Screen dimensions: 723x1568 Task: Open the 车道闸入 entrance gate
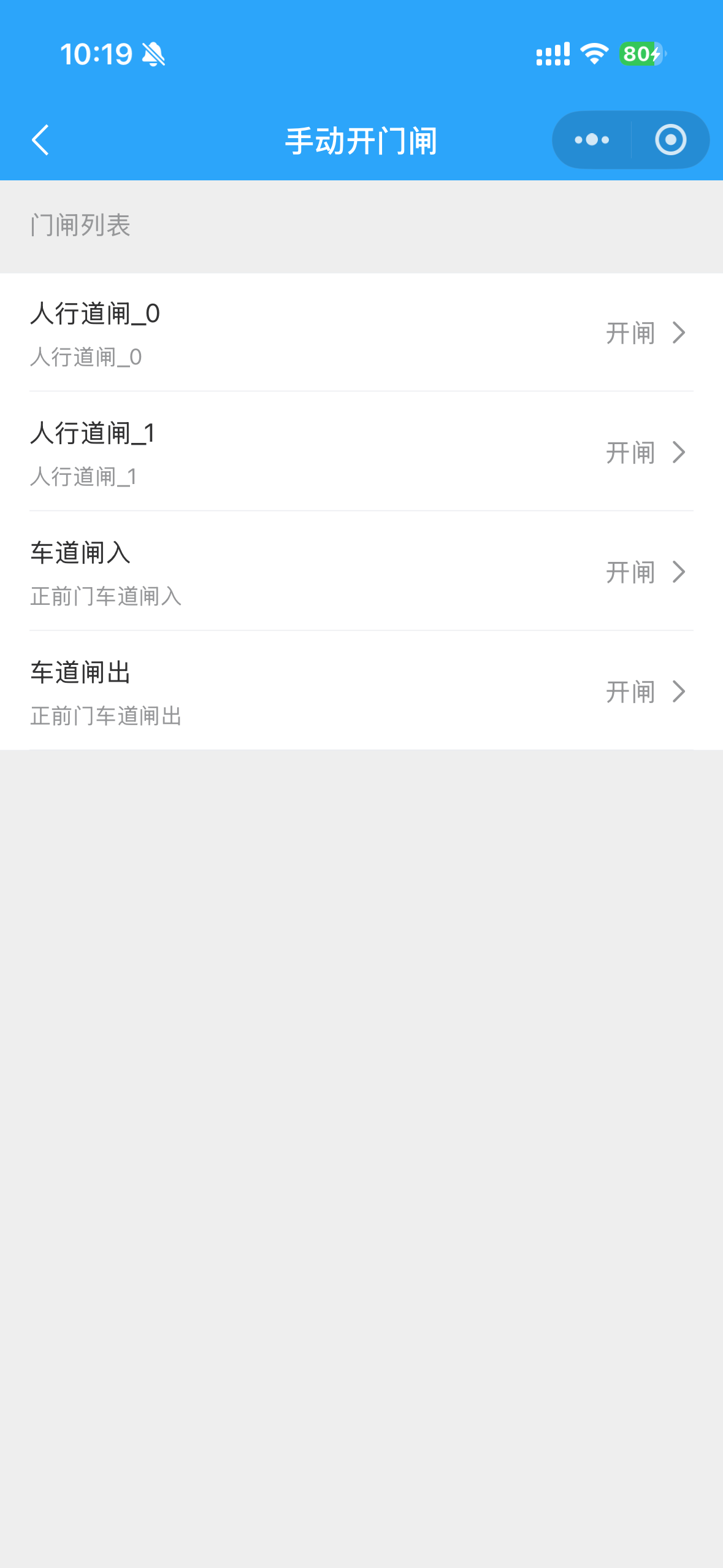pyautogui.click(x=644, y=572)
